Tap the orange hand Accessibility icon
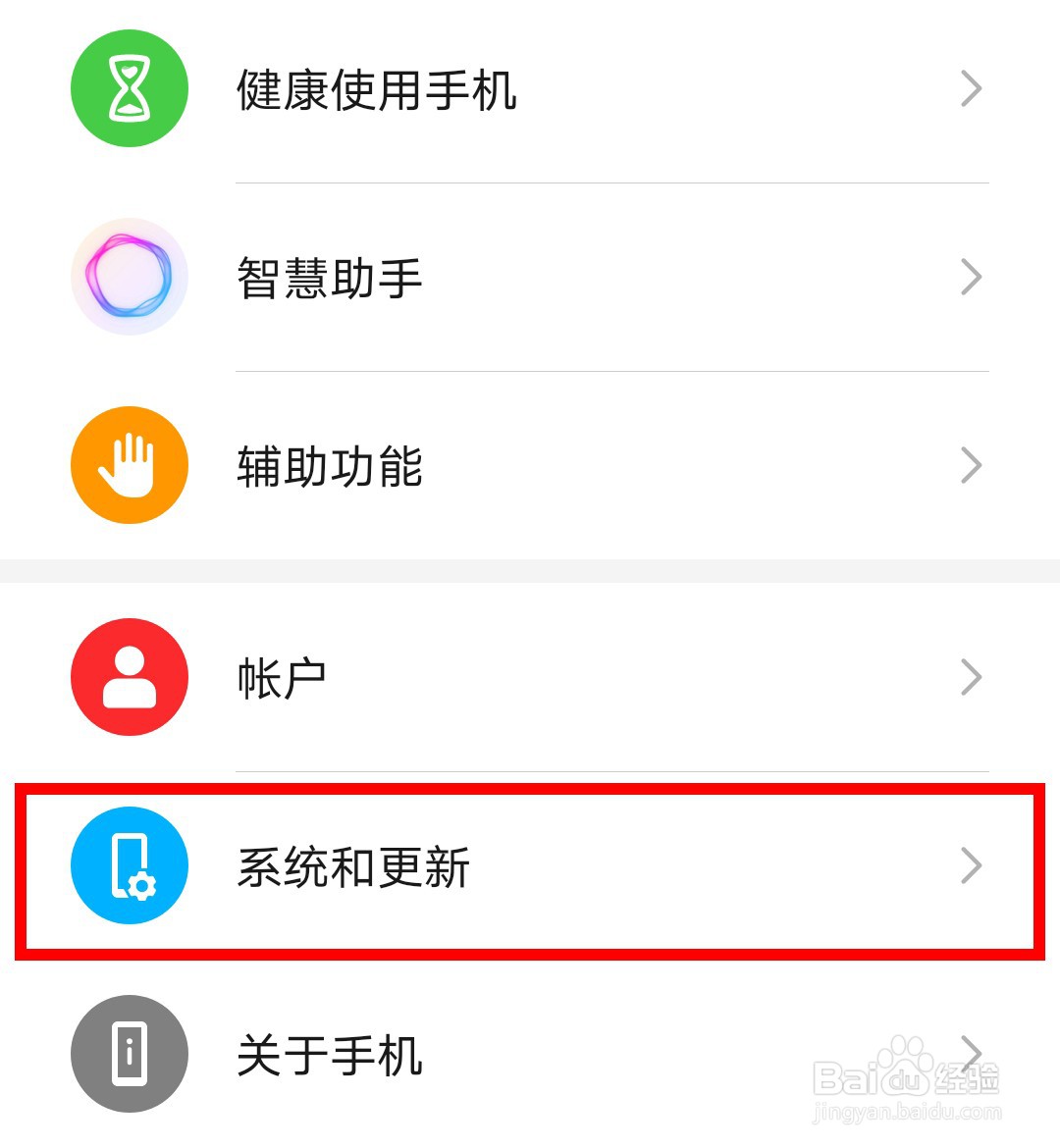 point(129,465)
